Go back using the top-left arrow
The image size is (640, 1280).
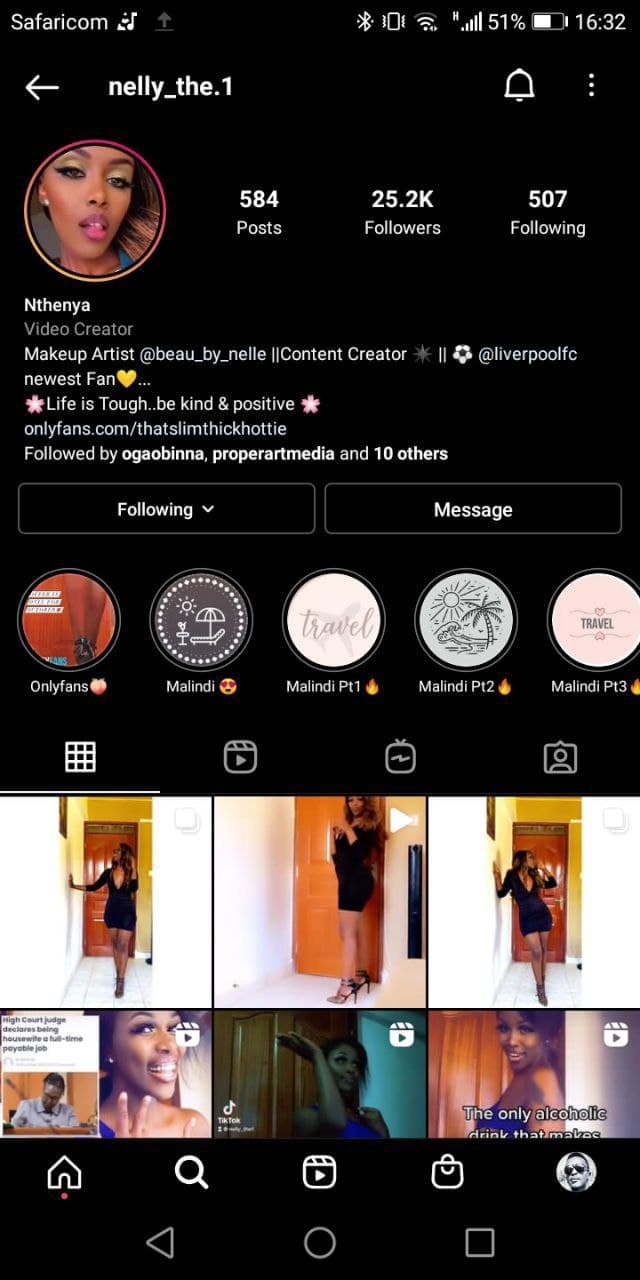click(x=42, y=87)
